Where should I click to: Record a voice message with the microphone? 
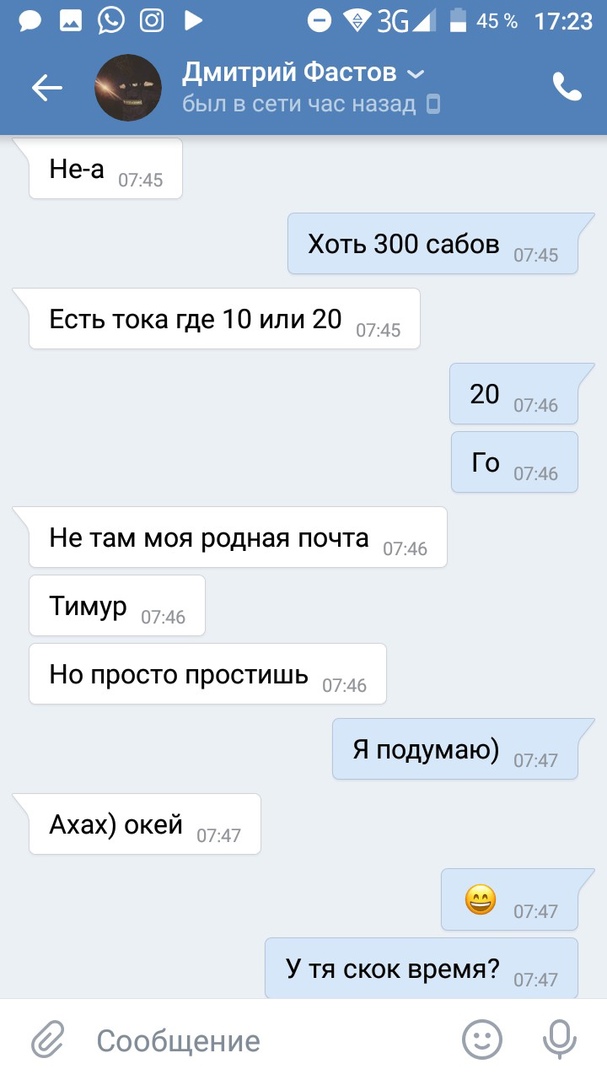(559, 1040)
